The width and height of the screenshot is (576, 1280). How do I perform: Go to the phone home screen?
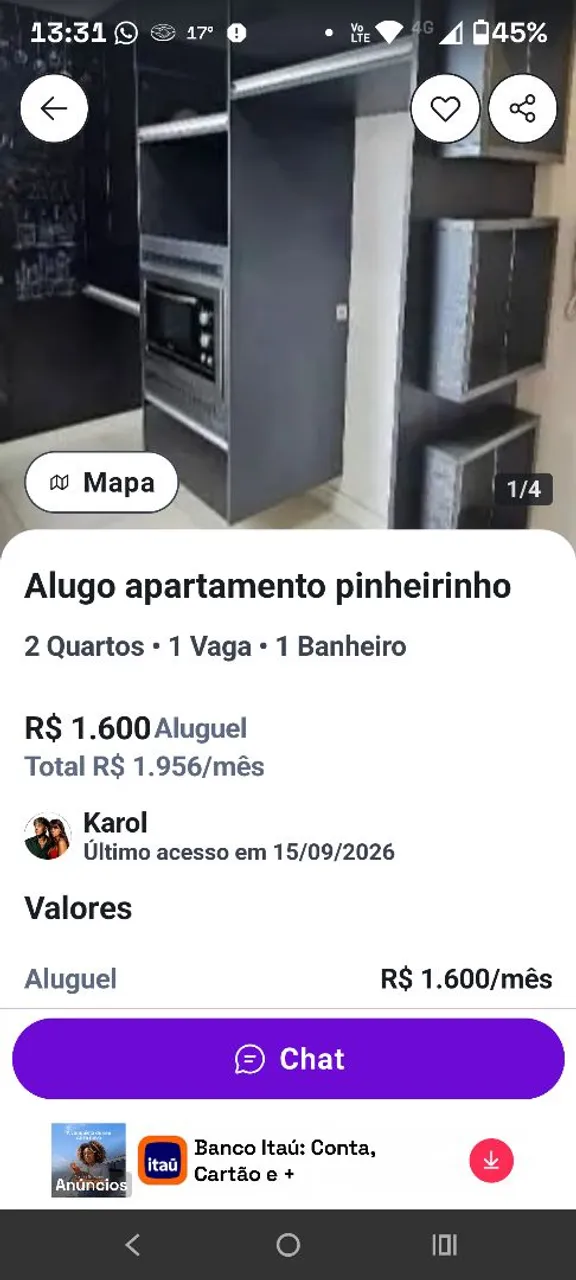point(288,1245)
